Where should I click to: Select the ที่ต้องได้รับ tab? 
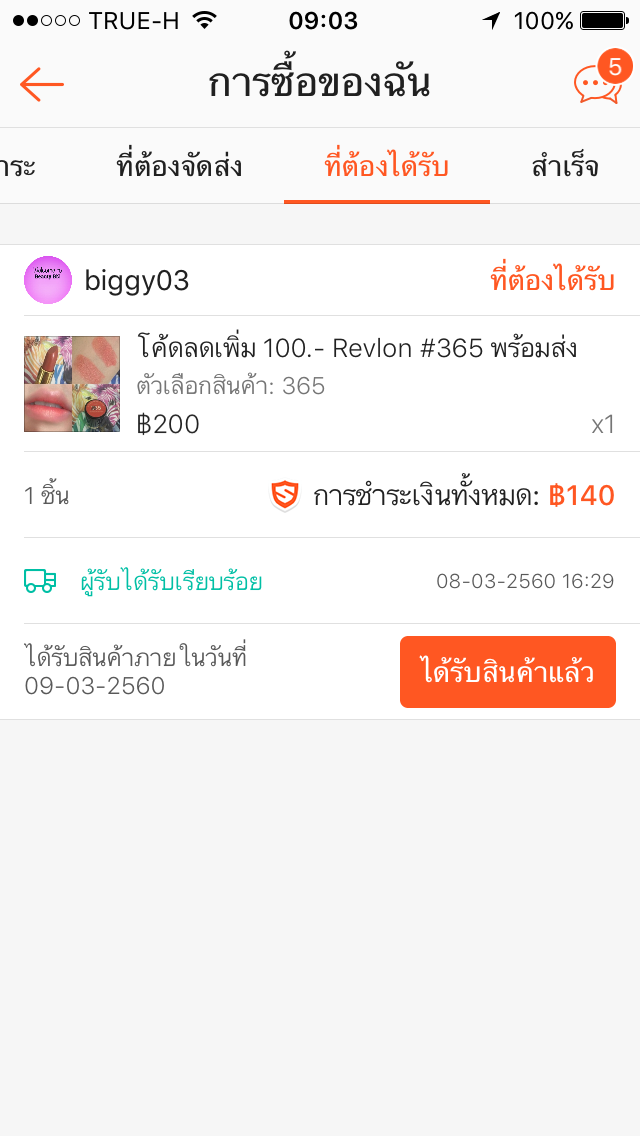pyautogui.click(x=386, y=166)
